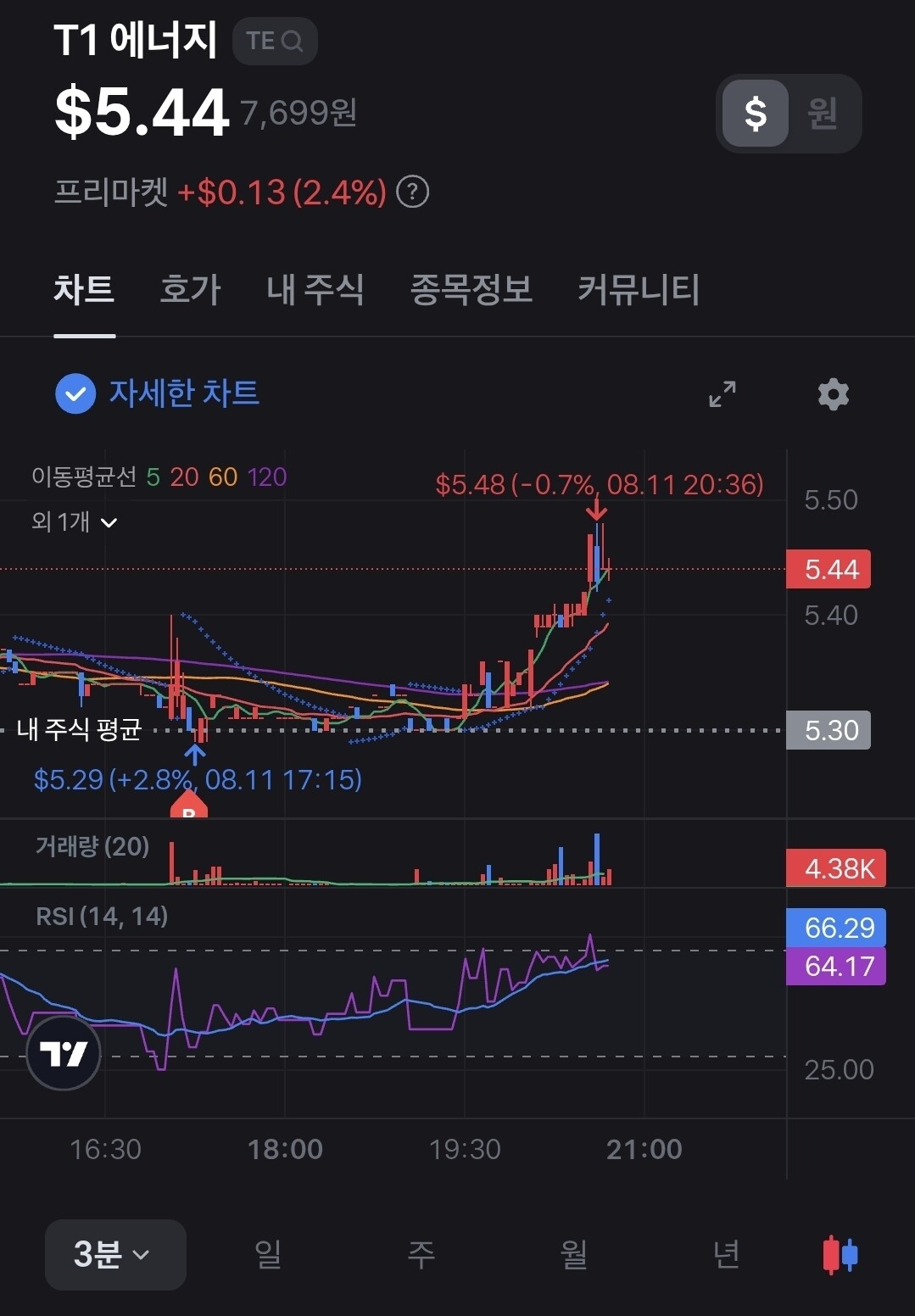Switch price display to won (원)
This screenshot has width=915, height=1316.
[822, 113]
